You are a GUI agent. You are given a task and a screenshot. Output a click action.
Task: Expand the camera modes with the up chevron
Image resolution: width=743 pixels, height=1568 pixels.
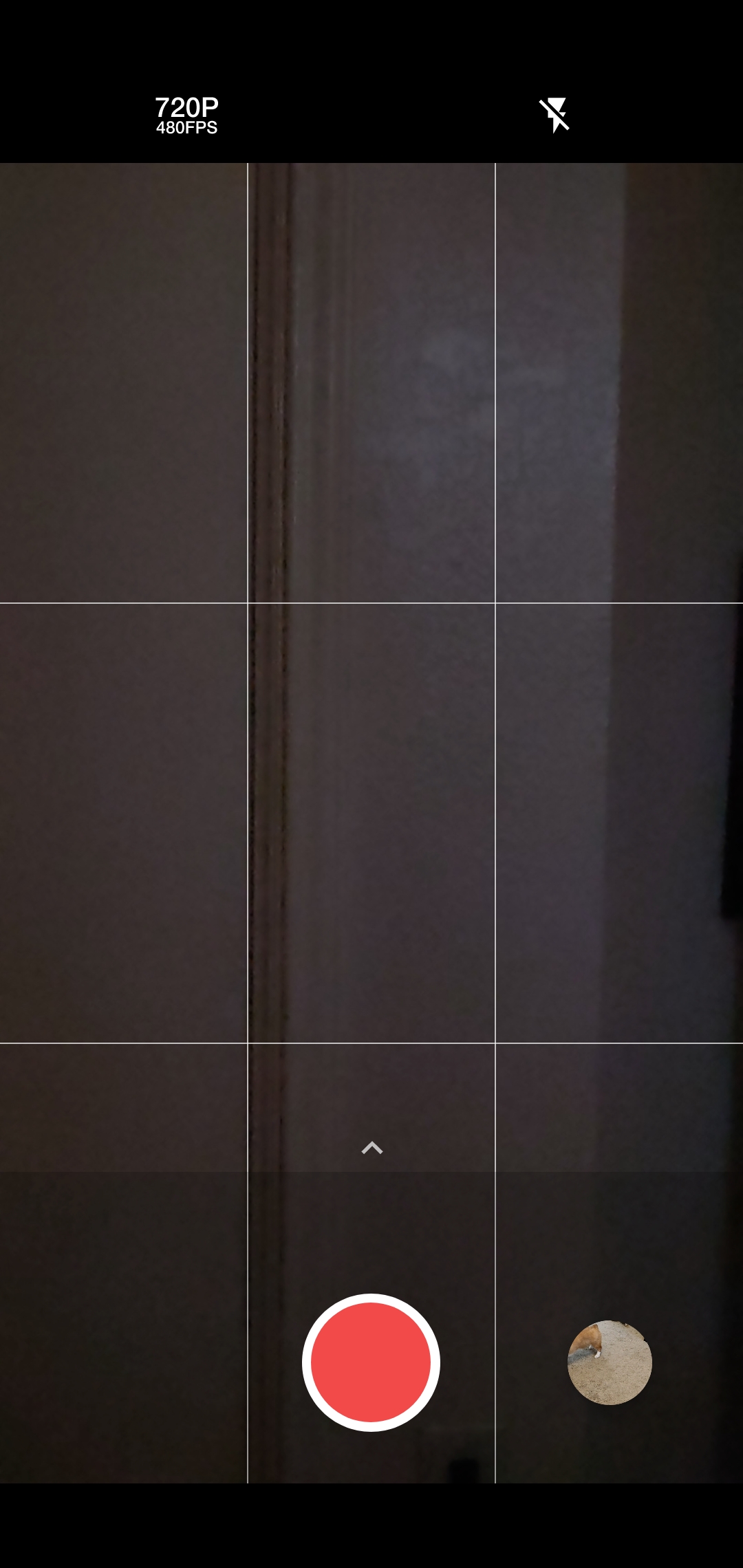pos(372,1148)
